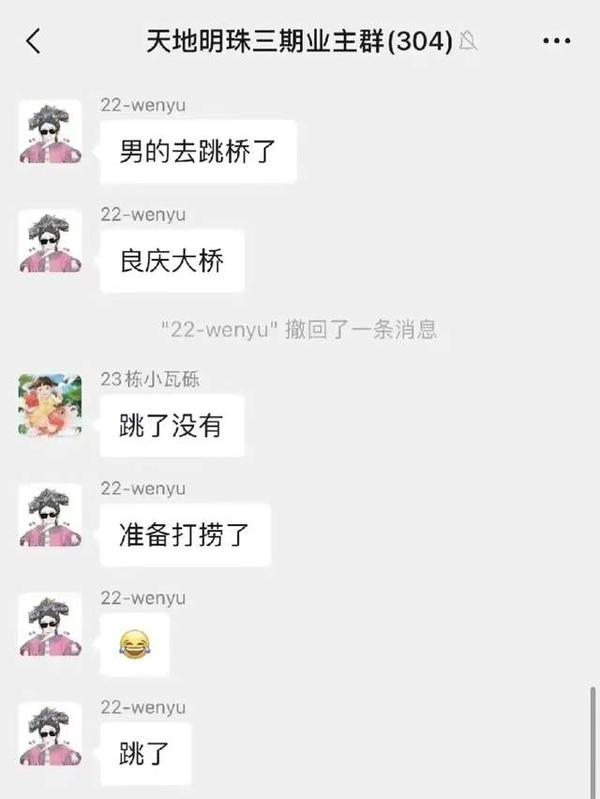The height and width of the screenshot is (799, 600).
Task: Tap 22-wenyu's avatar beside "良庆大桥"
Action: (50, 241)
